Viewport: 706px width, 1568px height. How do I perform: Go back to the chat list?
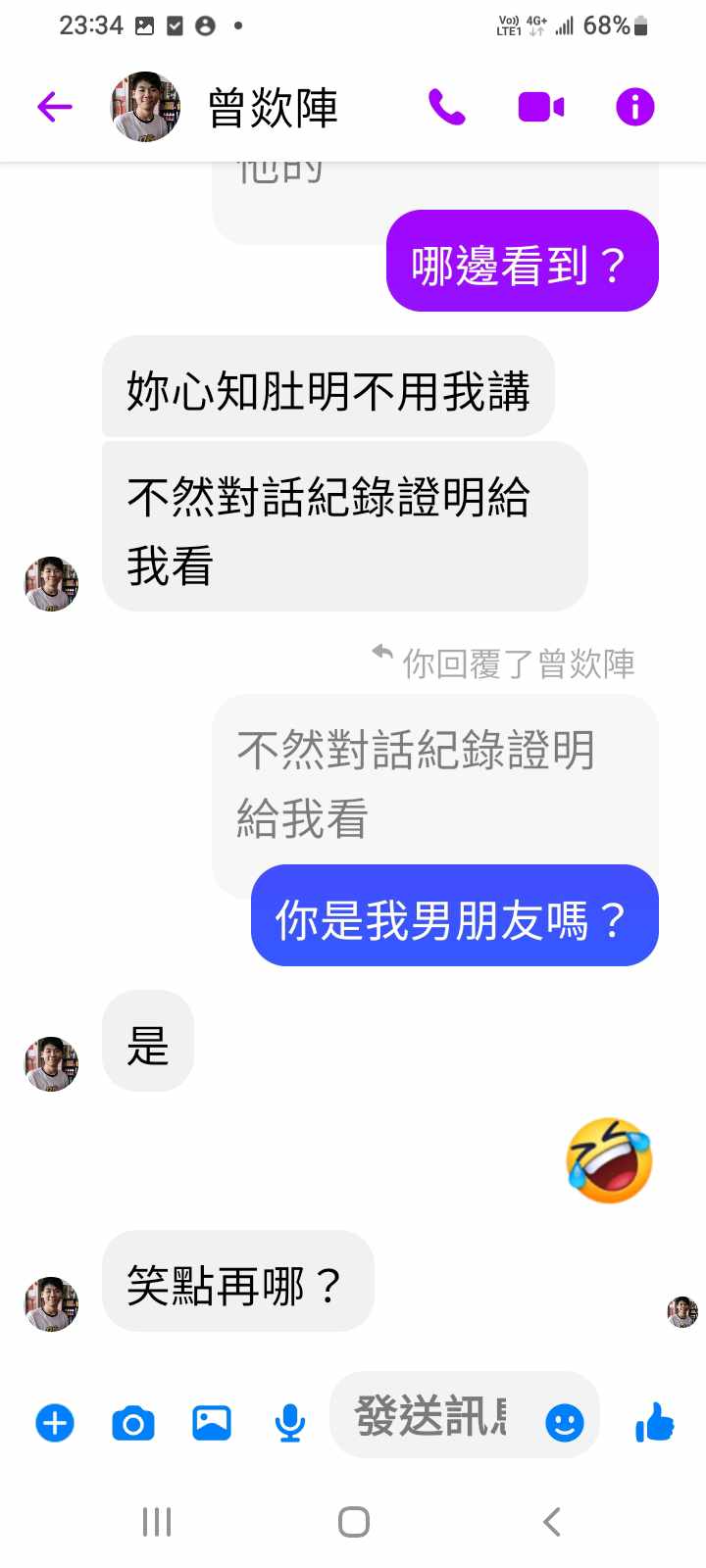pos(55,107)
